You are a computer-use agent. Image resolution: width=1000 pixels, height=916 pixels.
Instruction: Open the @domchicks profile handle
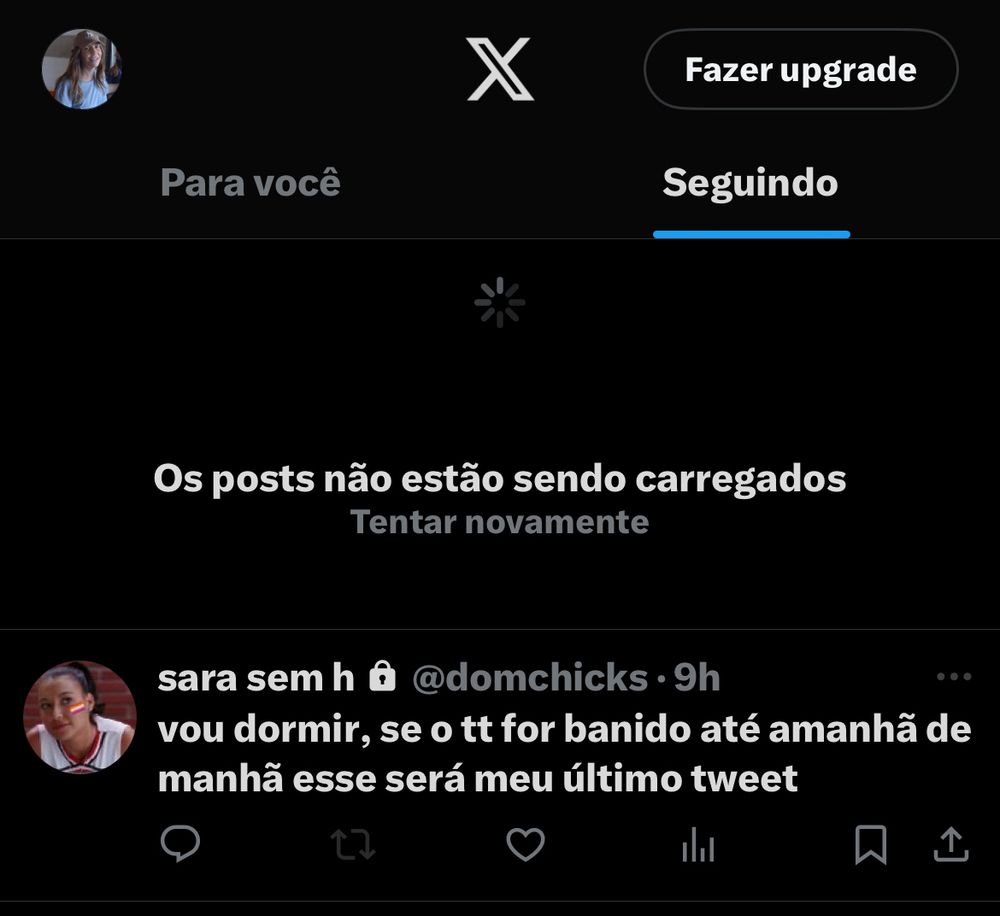point(530,678)
